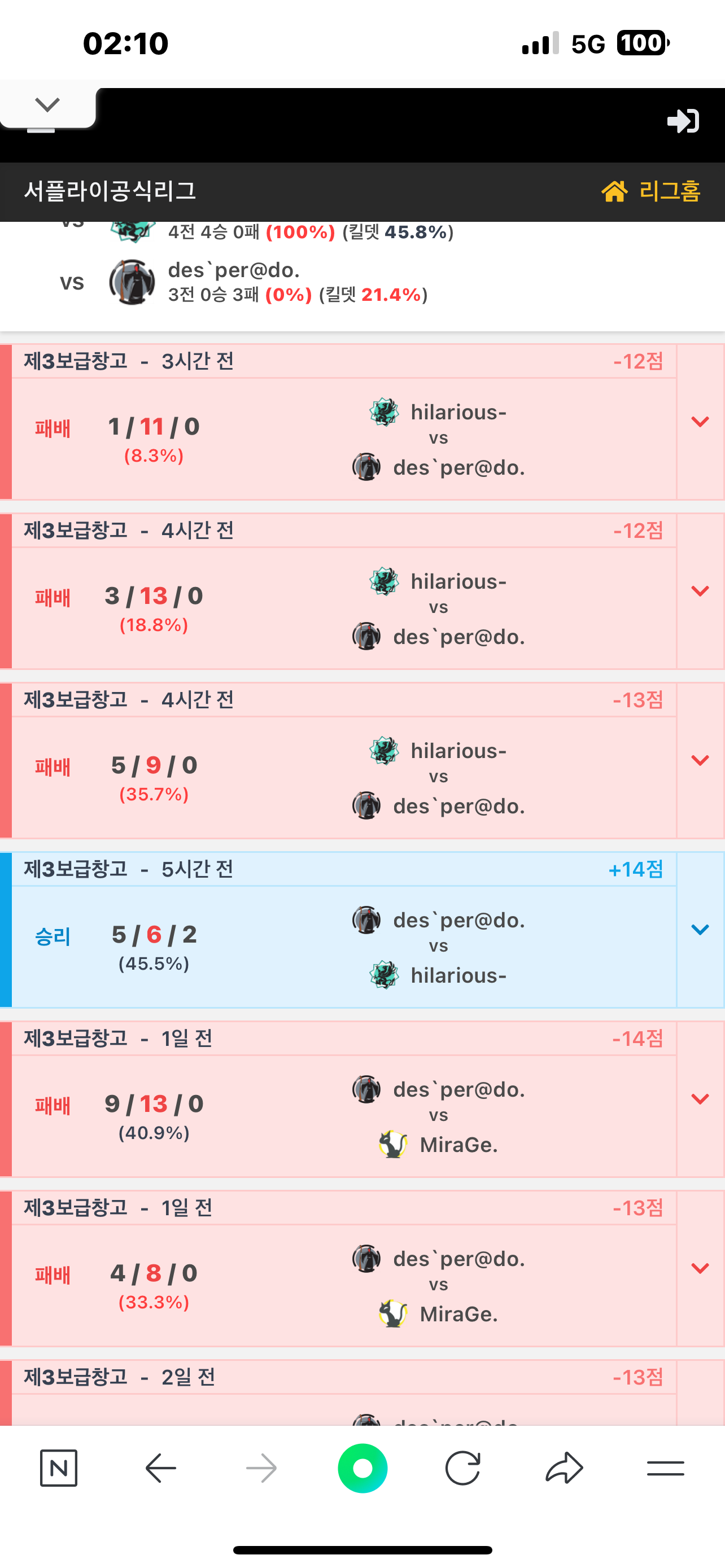Tap the green circle search button
Viewport: 725px width, 1568px height.
(x=362, y=1468)
